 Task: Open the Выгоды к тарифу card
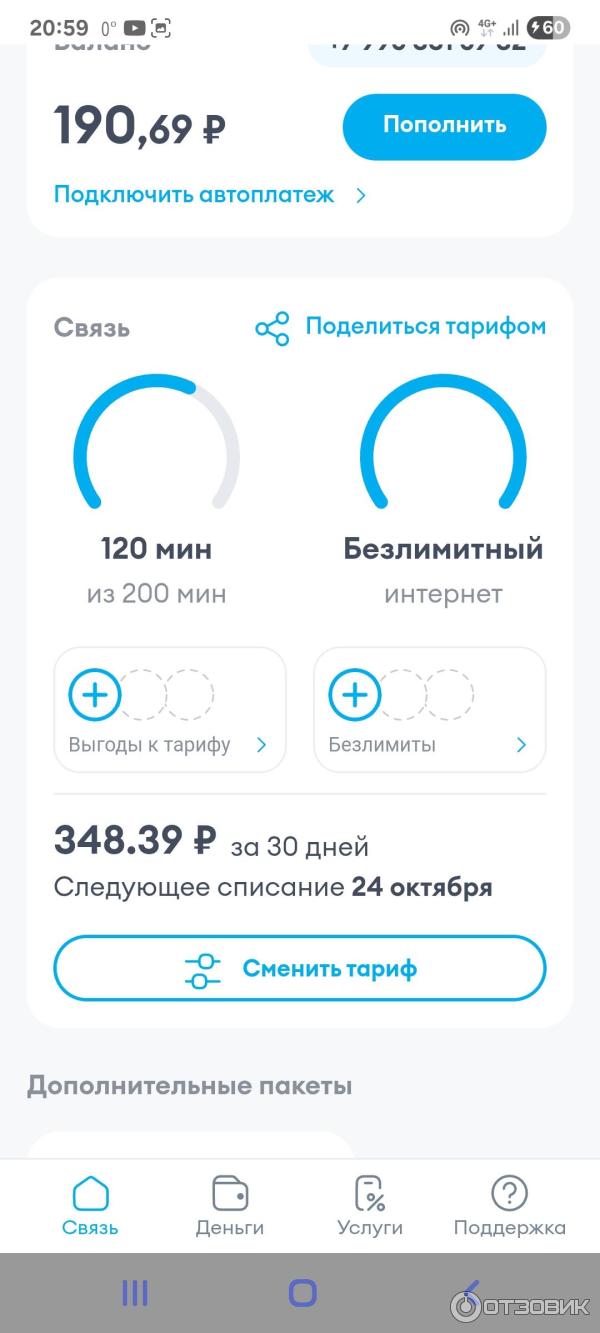[169, 710]
